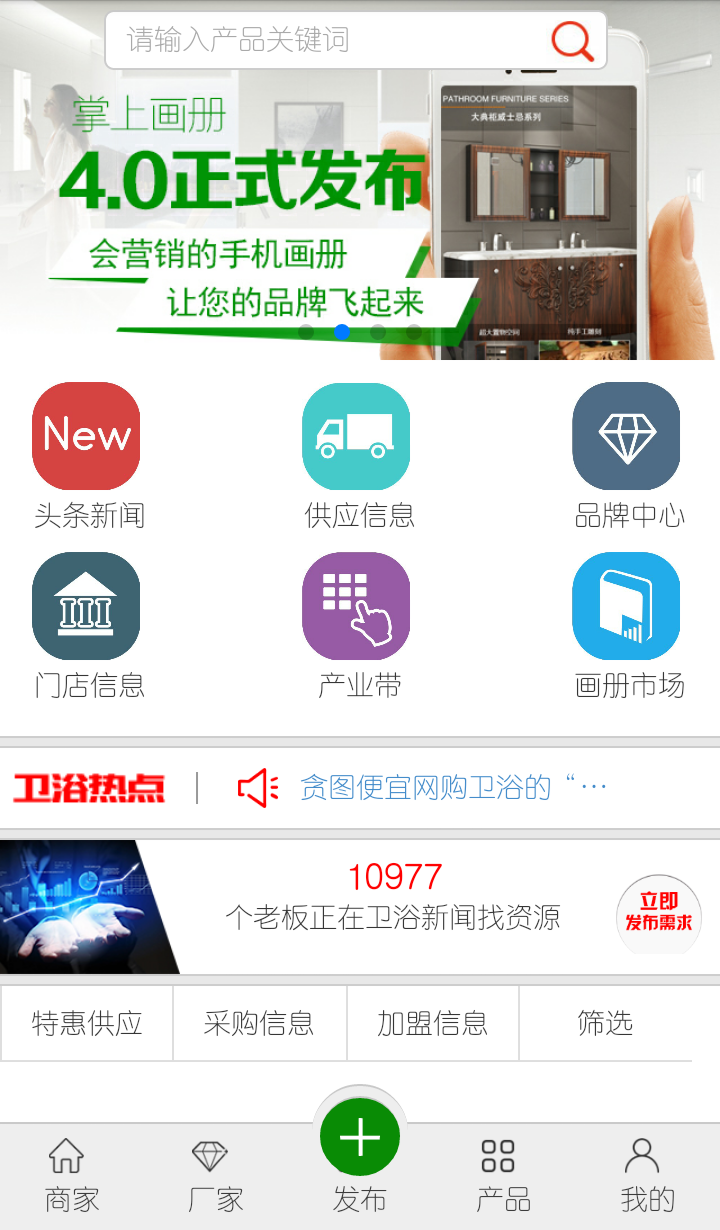Go to 商家 in bottom navigation
Image resolution: width=720 pixels, height=1230 pixels.
click(x=72, y=1176)
